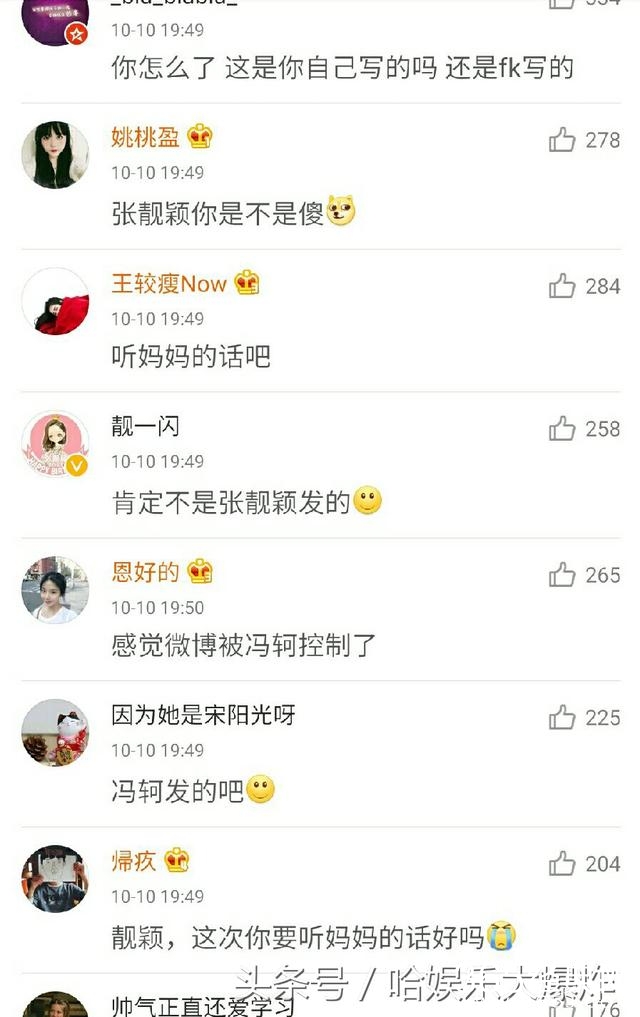Open the comment 听妈妈的话吧
The width and height of the screenshot is (640, 1017).
tap(191, 357)
